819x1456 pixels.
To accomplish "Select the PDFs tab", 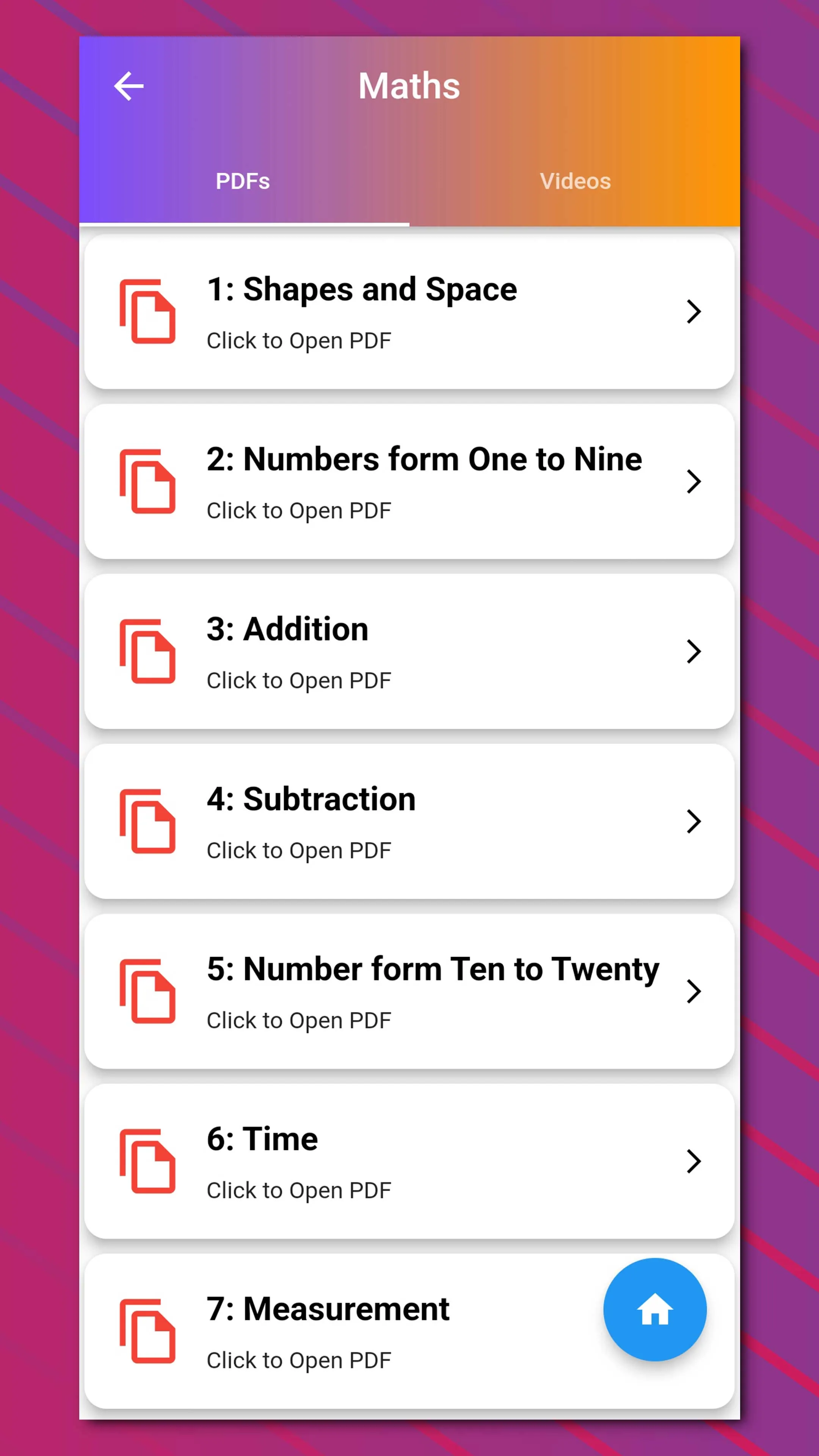I will 243,181.
